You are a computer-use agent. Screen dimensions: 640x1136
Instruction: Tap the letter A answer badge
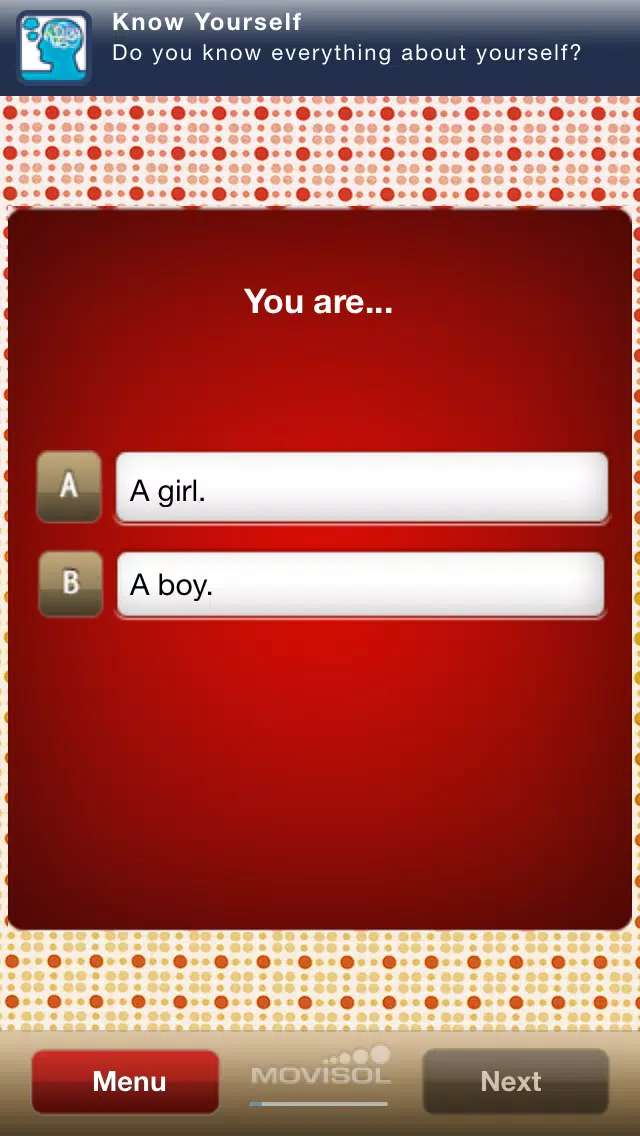click(69, 486)
